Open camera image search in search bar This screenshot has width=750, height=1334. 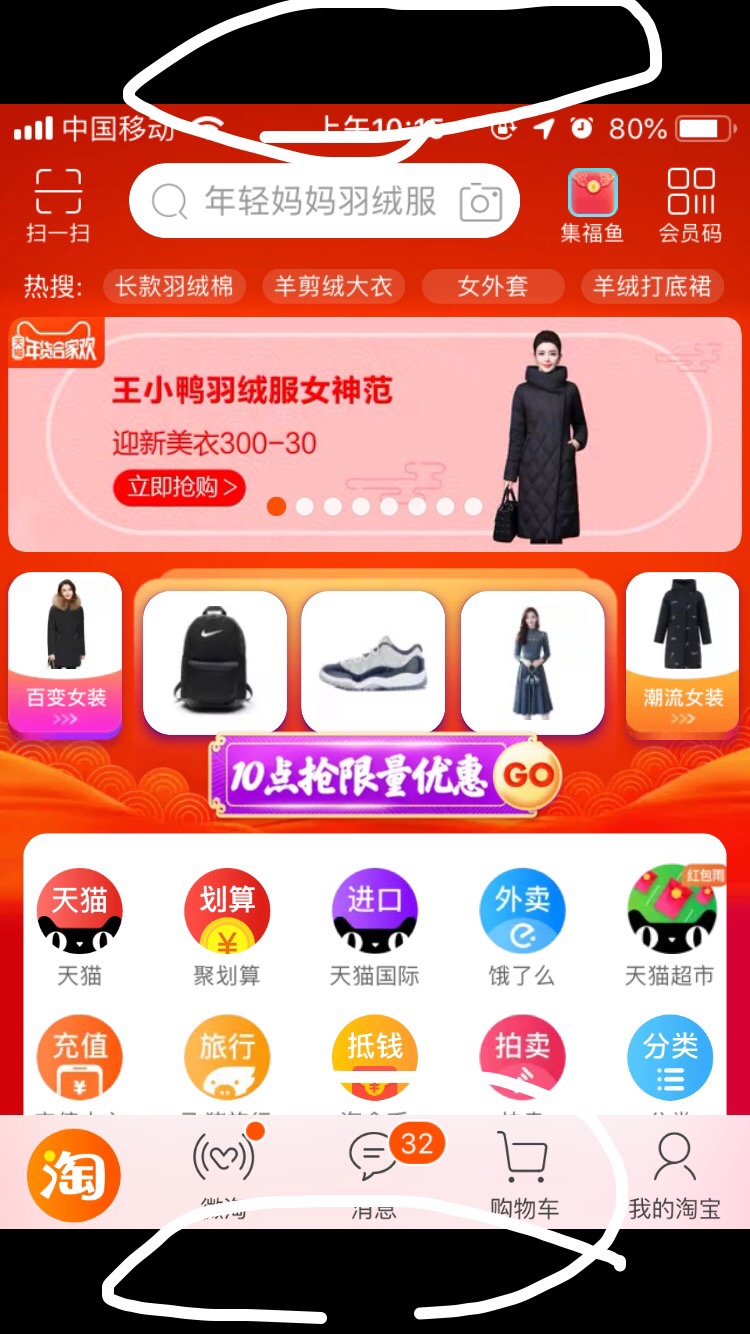(x=480, y=202)
